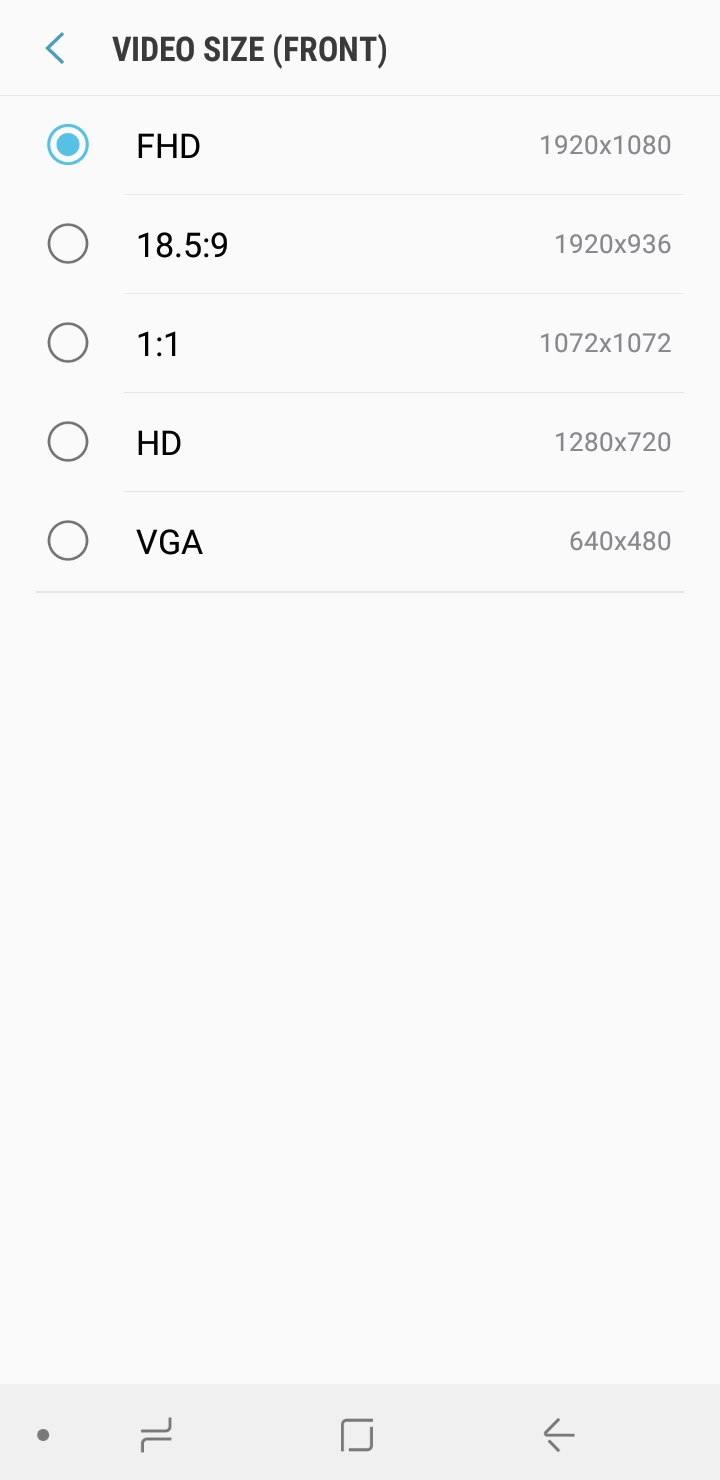Pick the VGA 640x480 option

pos(360,542)
